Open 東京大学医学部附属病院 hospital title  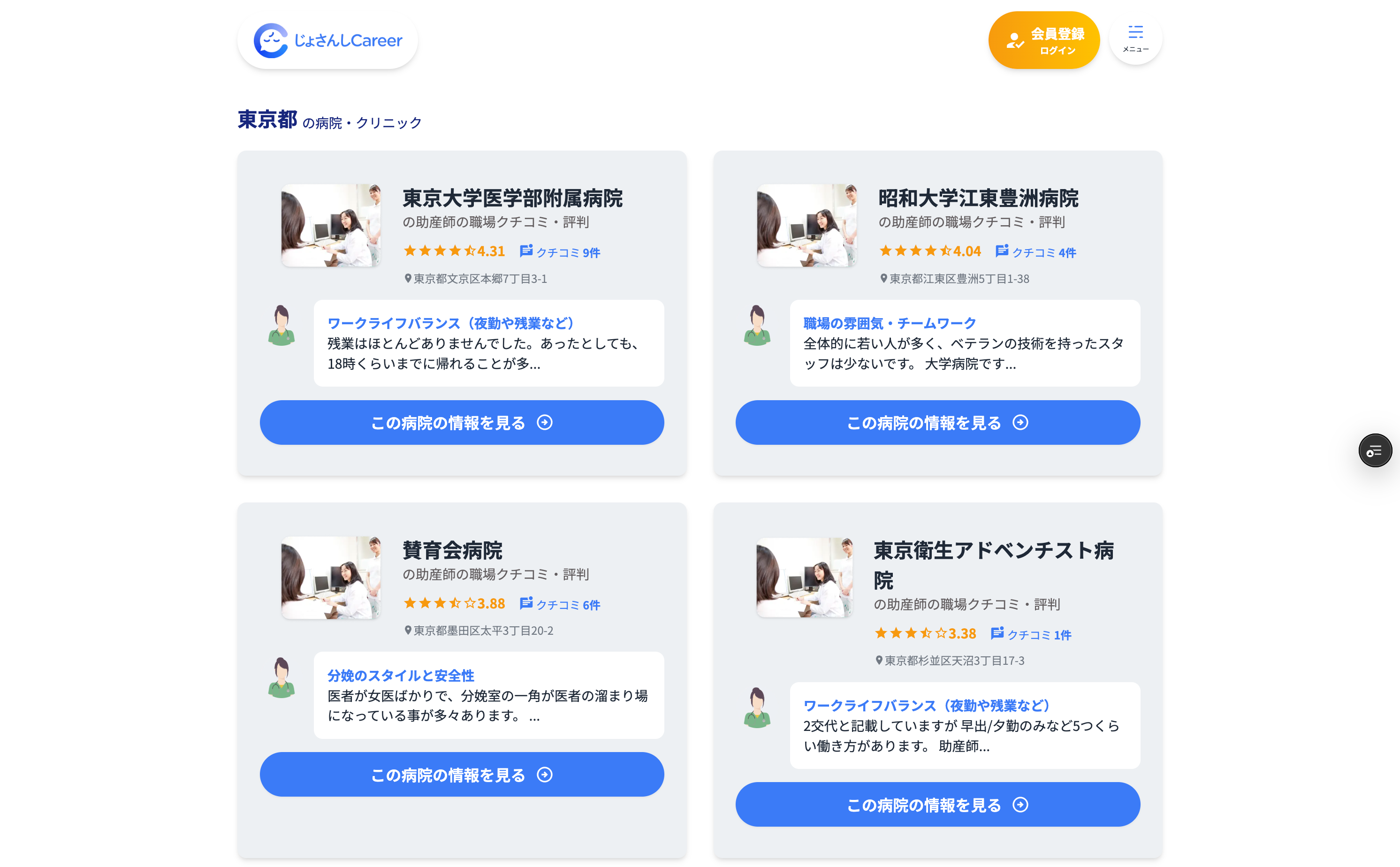tap(512, 198)
